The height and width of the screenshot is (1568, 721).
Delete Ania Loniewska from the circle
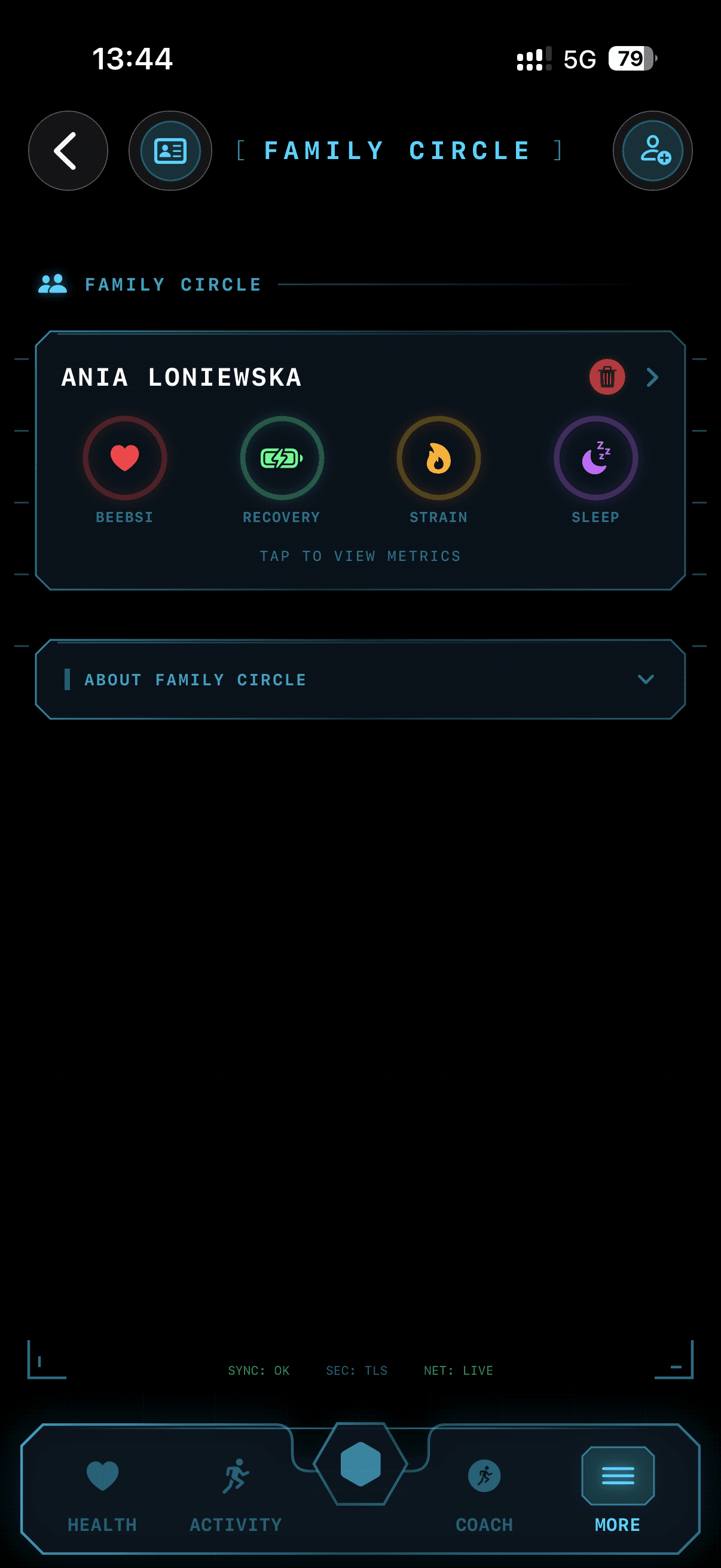pyautogui.click(x=607, y=377)
